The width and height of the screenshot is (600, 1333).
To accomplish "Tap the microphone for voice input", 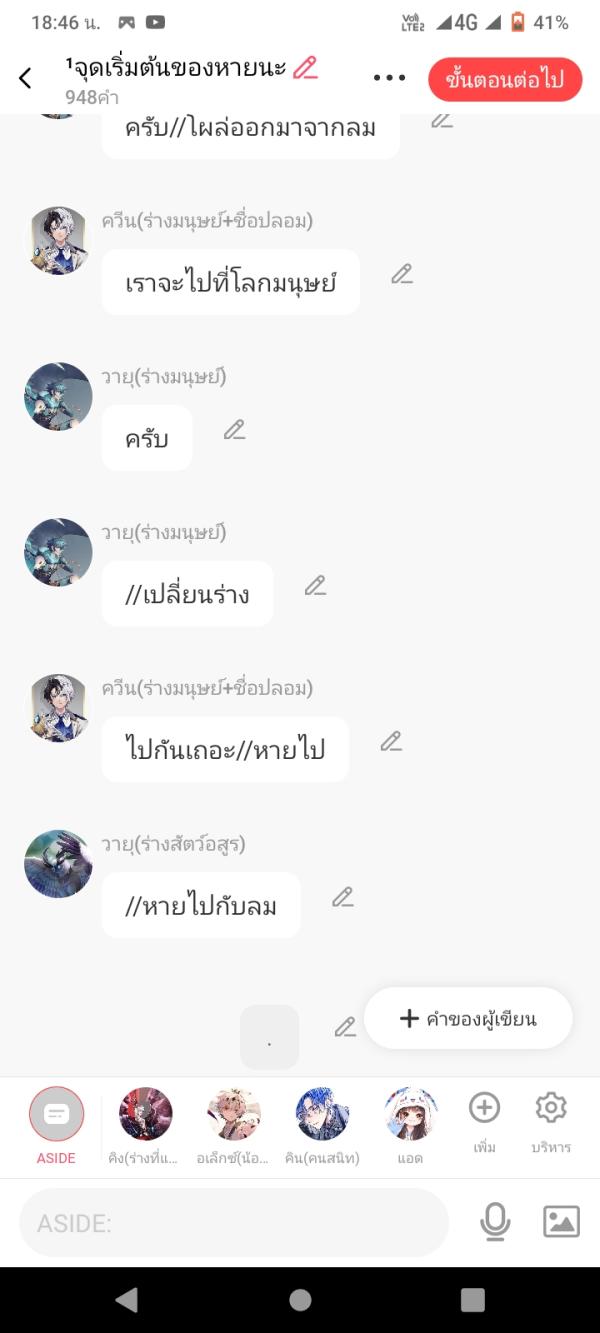I will click(495, 1222).
